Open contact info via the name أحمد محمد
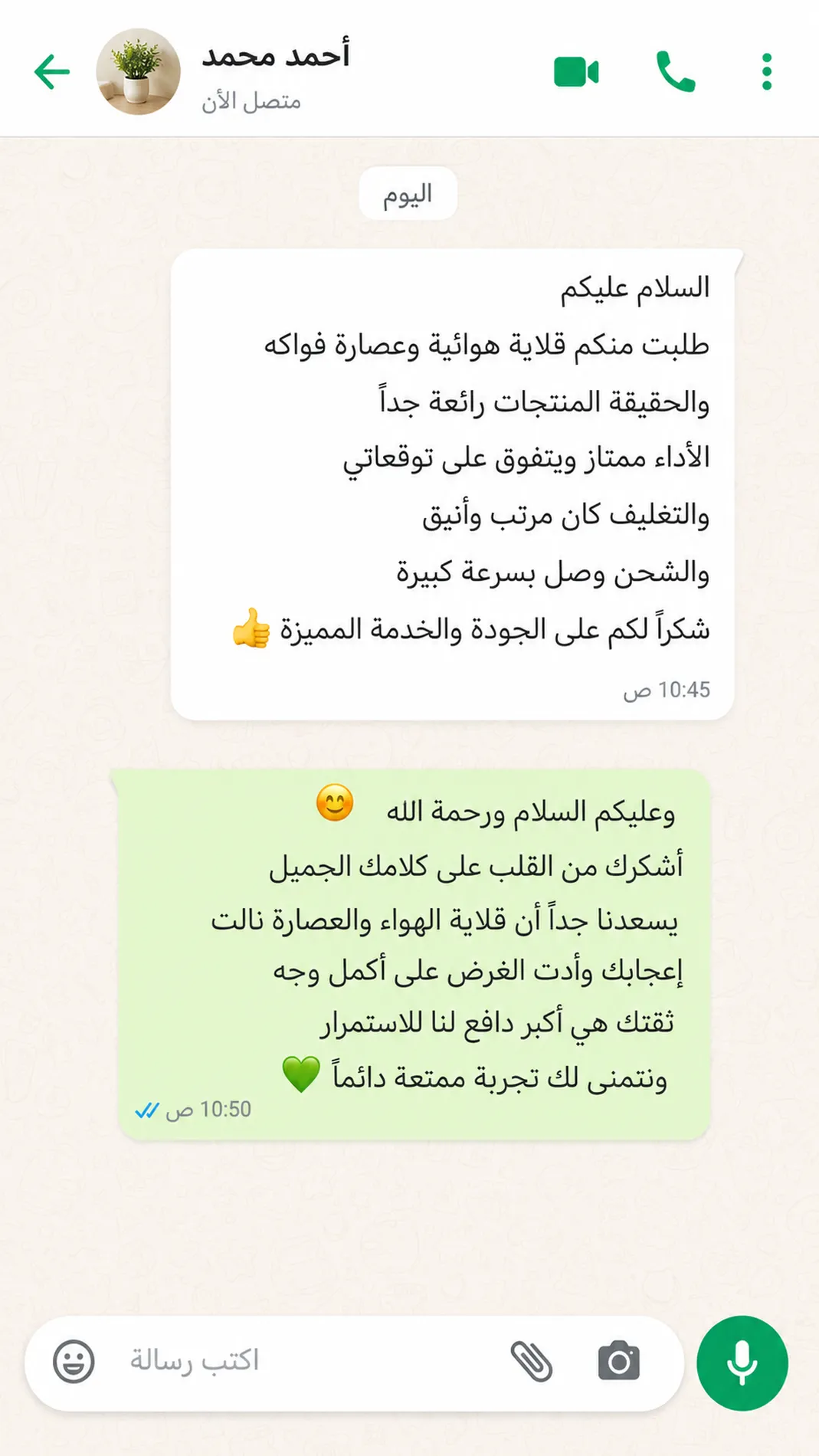819x1456 pixels. [276, 57]
